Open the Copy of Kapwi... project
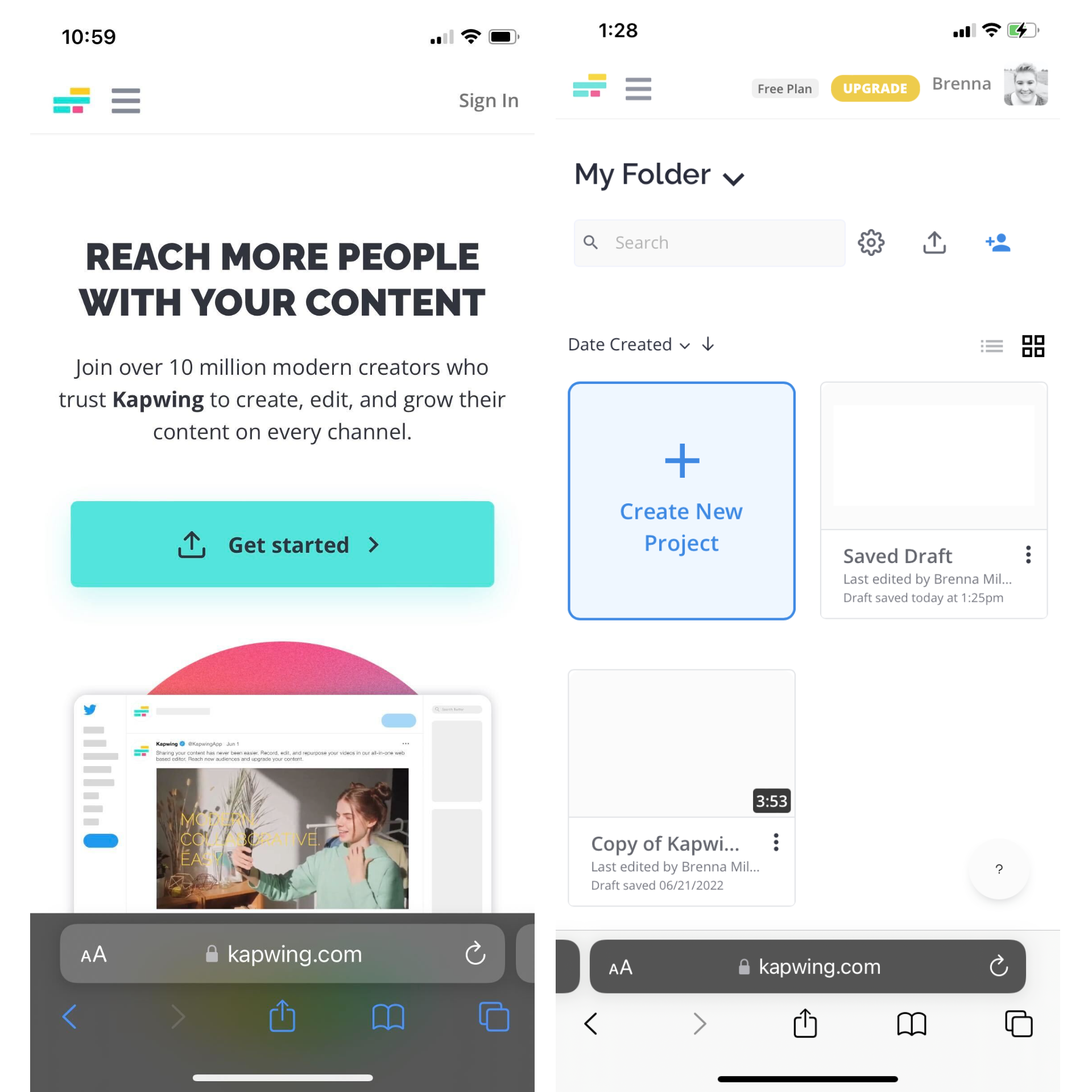The height and width of the screenshot is (1092, 1092). [x=681, y=743]
